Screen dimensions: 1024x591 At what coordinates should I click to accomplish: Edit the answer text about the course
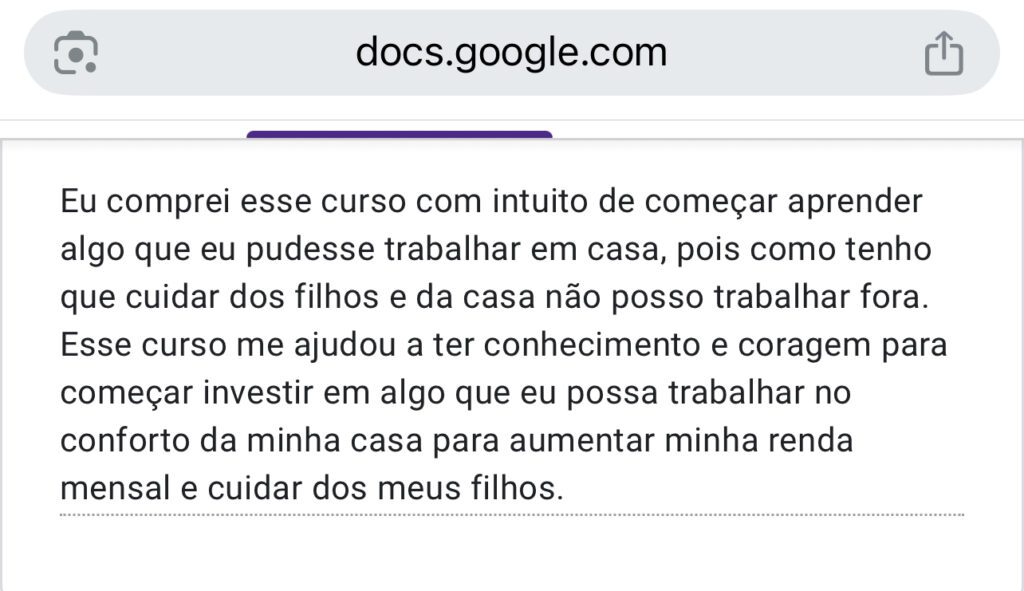click(x=511, y=344)
